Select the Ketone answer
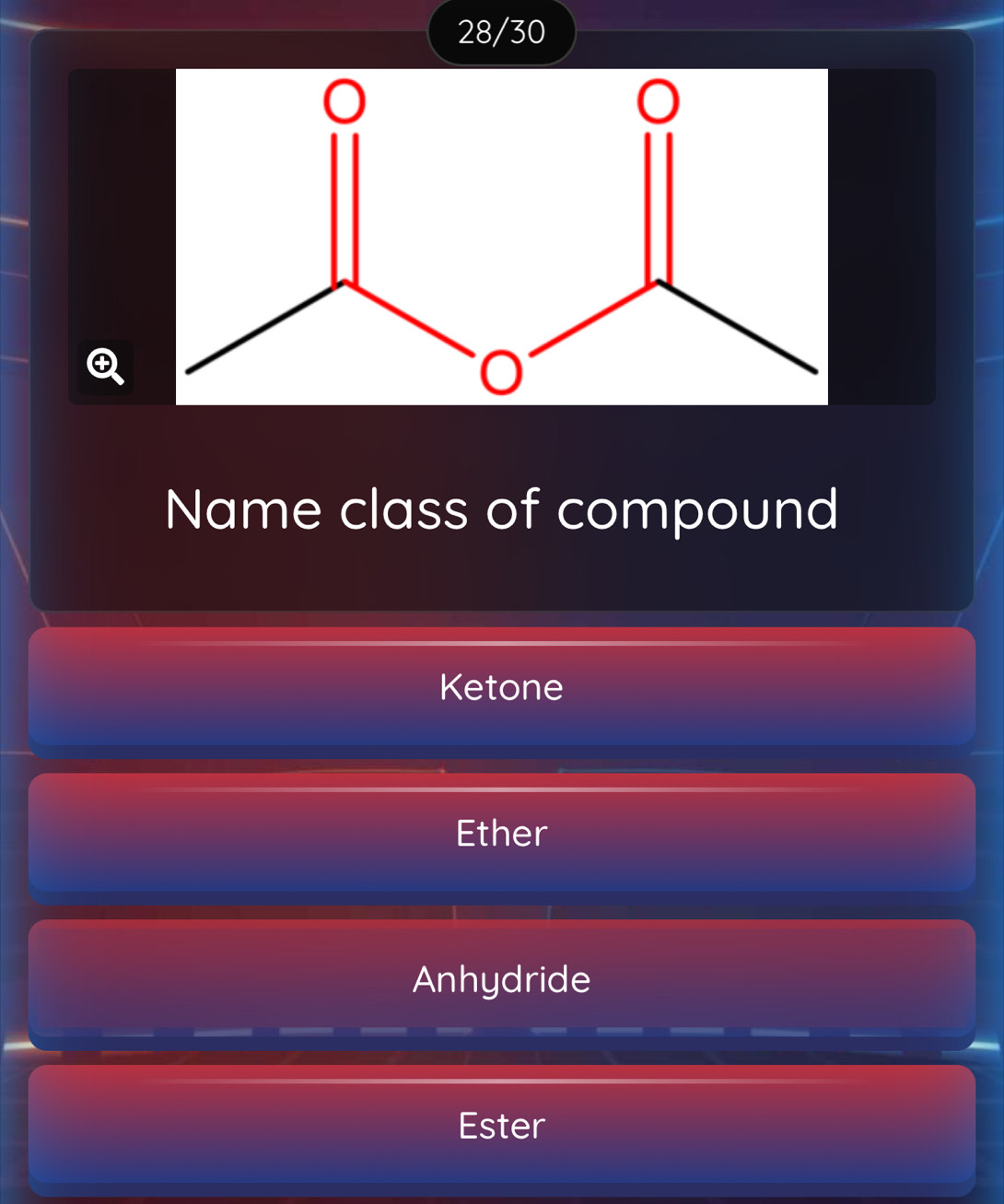1004x1204 pixels. [x=501, y=687]
